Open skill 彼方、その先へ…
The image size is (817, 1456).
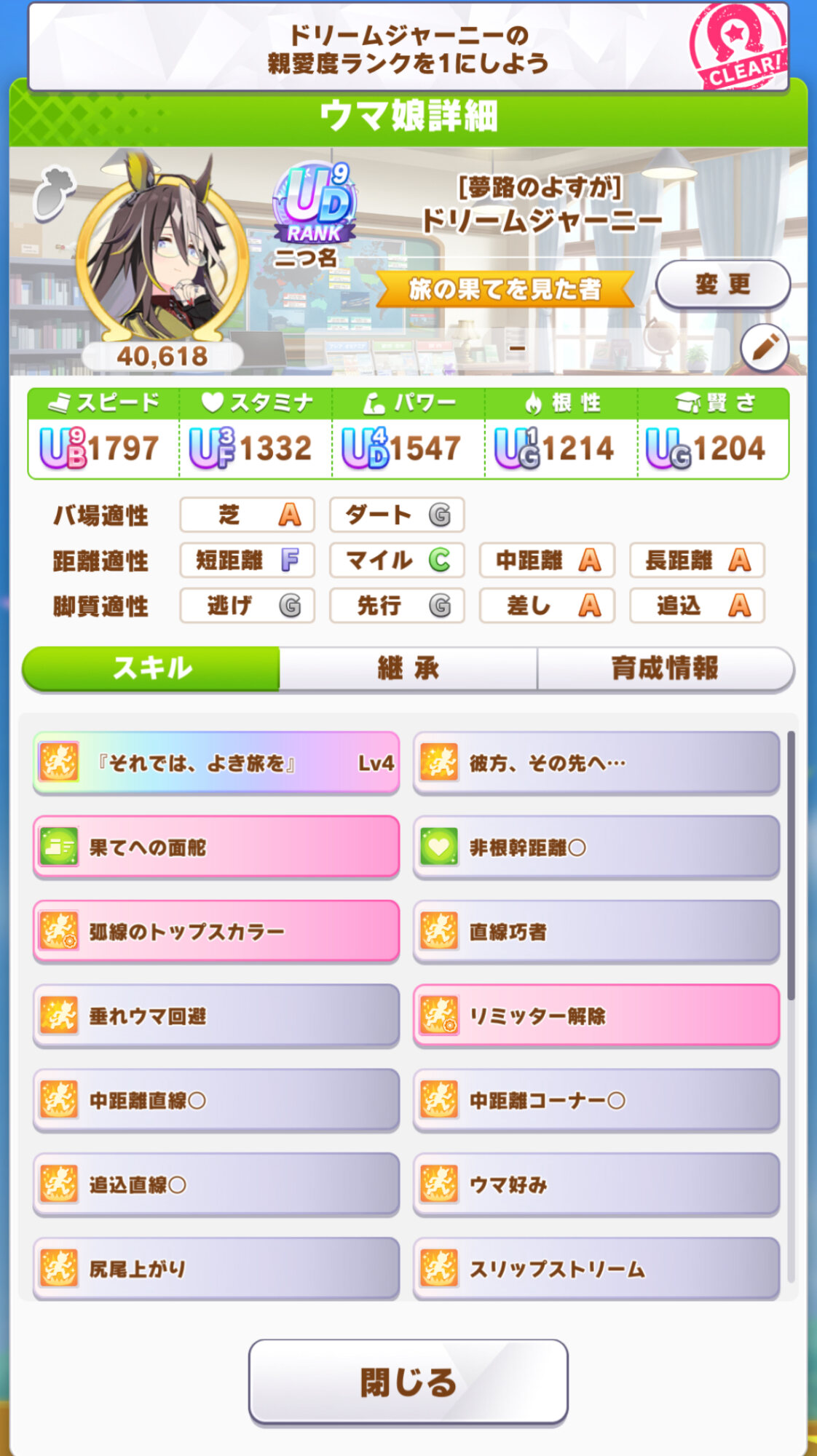[596, 763]
